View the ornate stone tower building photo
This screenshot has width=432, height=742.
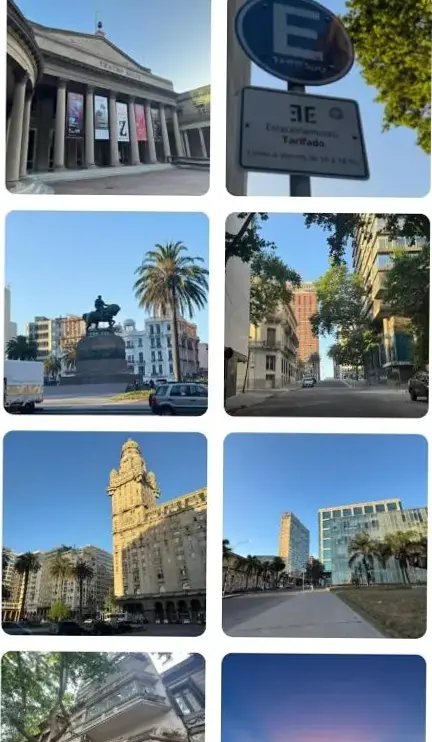pyautogui.click(x=105, y=533)
